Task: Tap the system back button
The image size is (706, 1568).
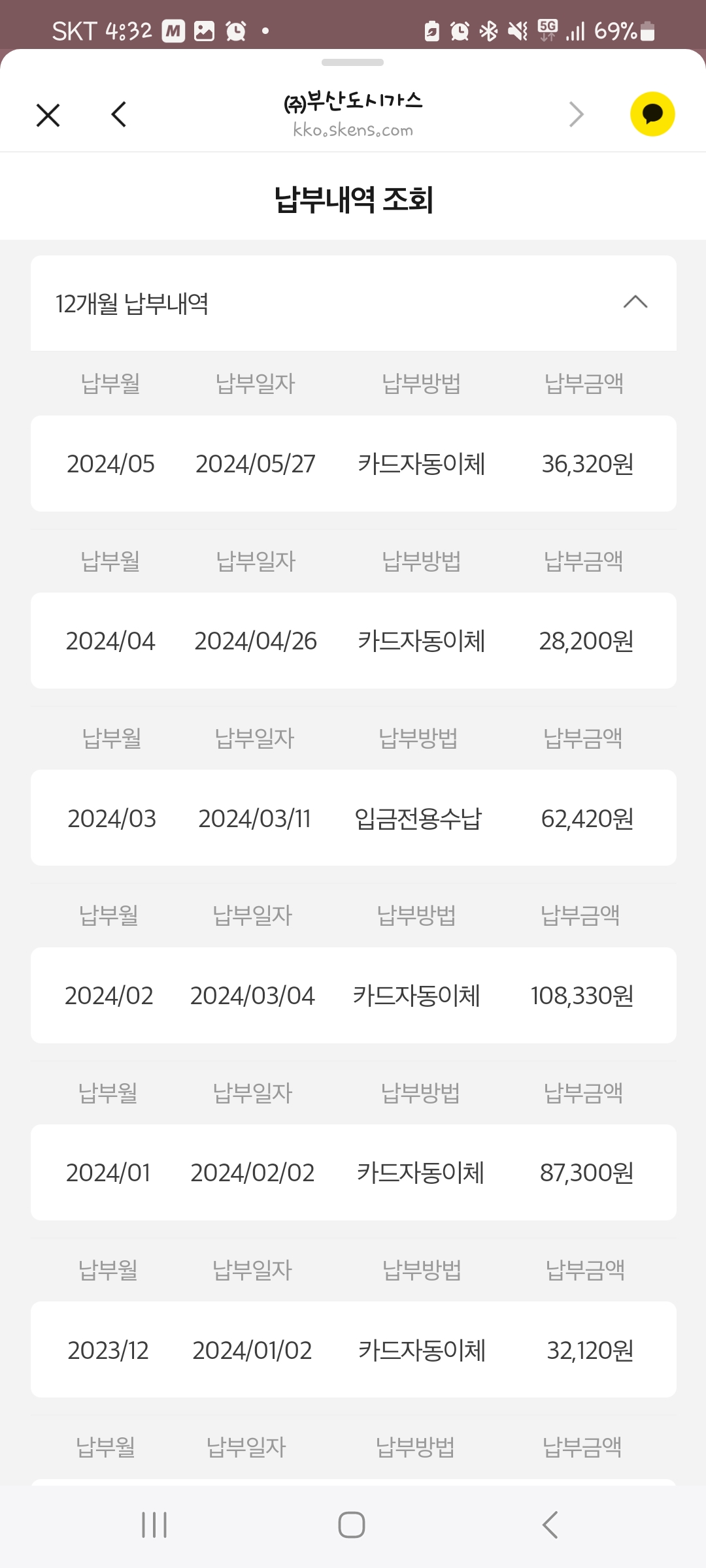Action: tap(550, 1525)
